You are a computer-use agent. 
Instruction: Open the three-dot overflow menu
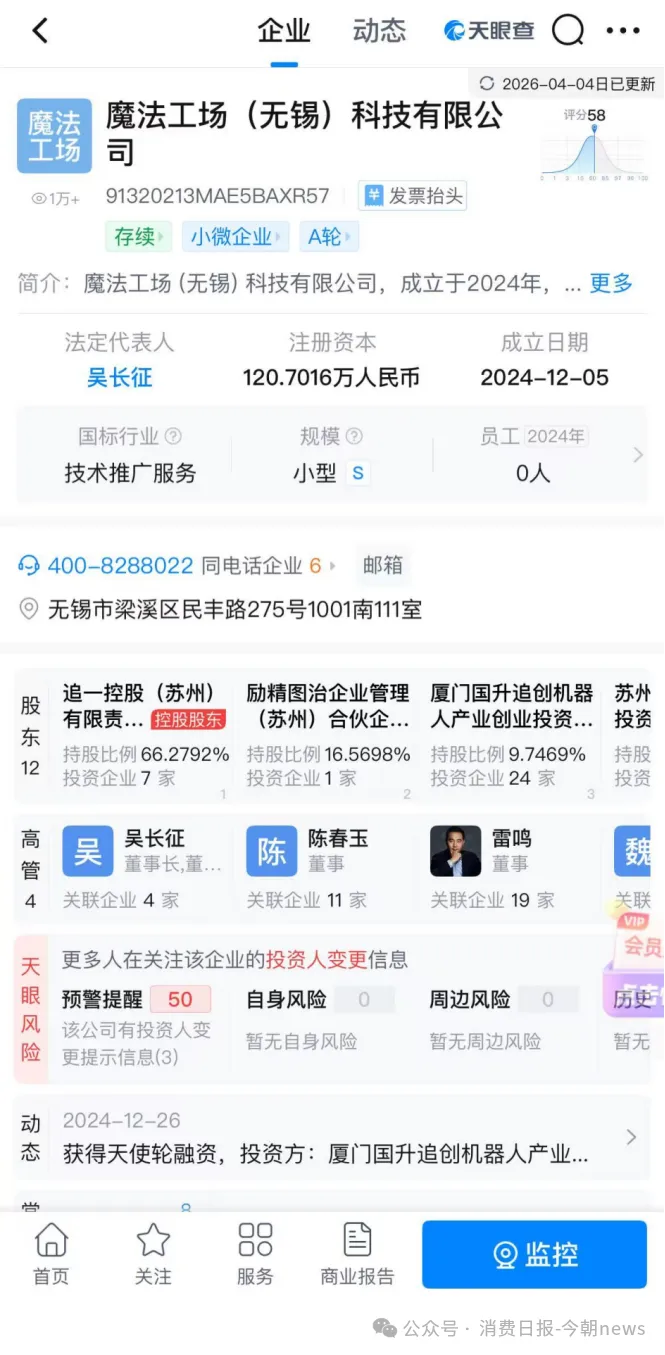point(622,31)
